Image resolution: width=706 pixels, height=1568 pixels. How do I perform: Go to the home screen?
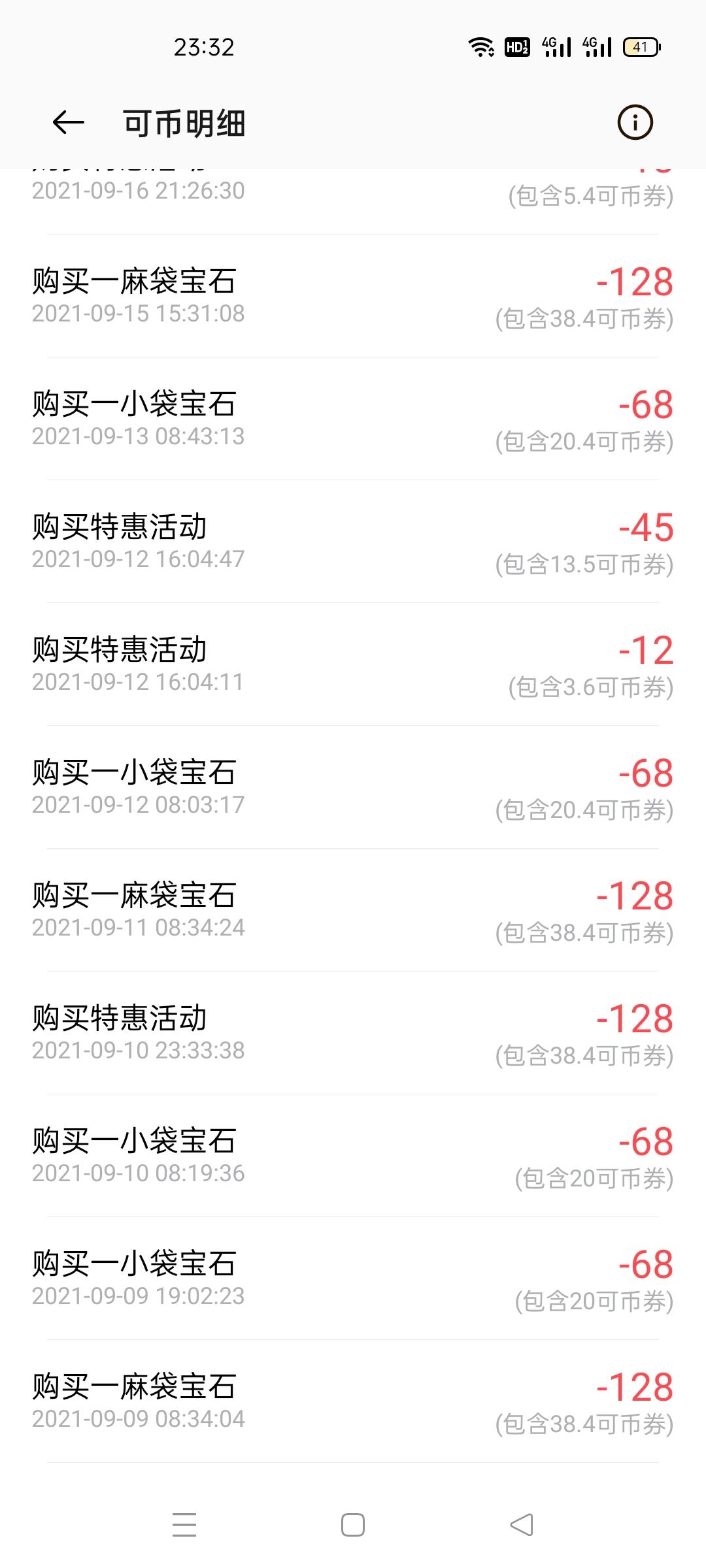pos(353,1525)
